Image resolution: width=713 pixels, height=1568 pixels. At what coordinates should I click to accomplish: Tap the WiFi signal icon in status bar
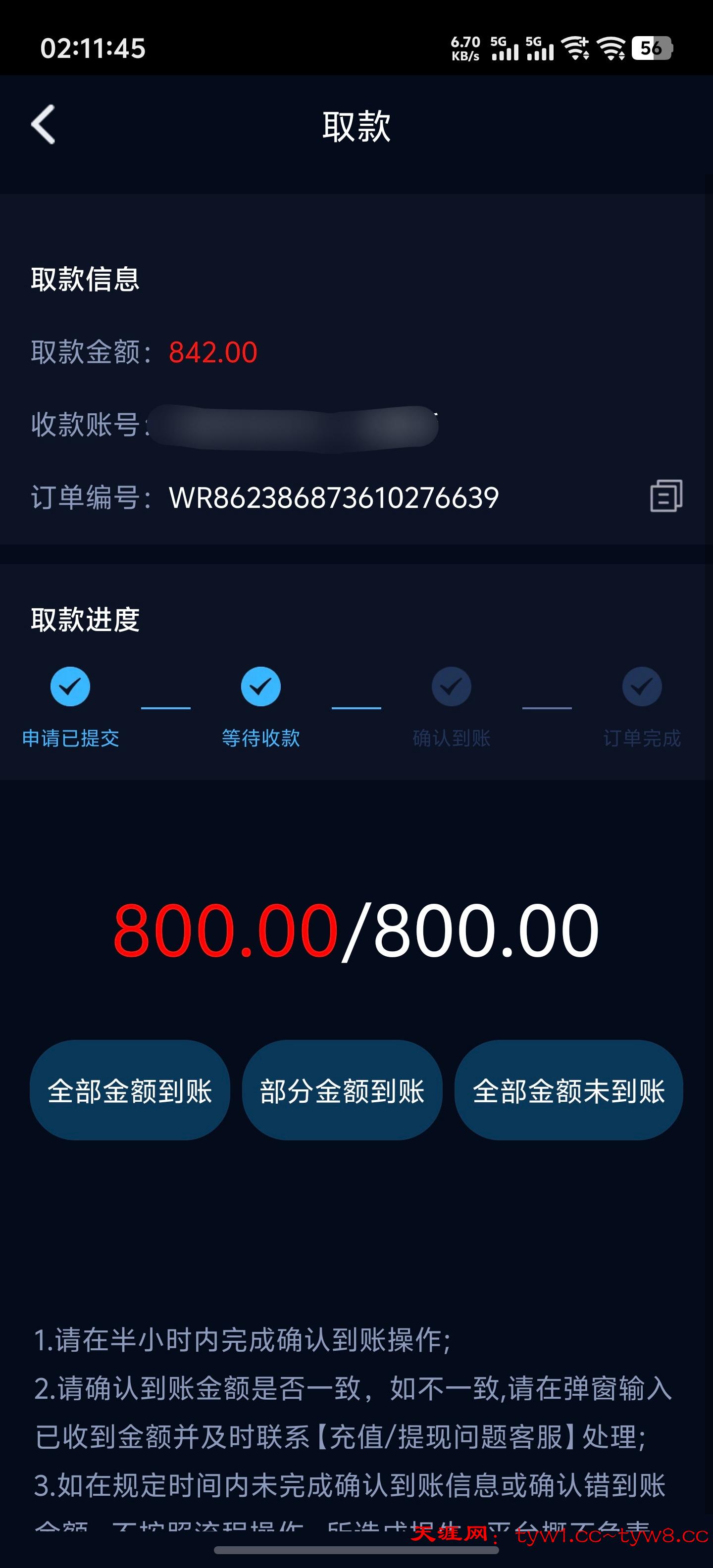[577, 48]
